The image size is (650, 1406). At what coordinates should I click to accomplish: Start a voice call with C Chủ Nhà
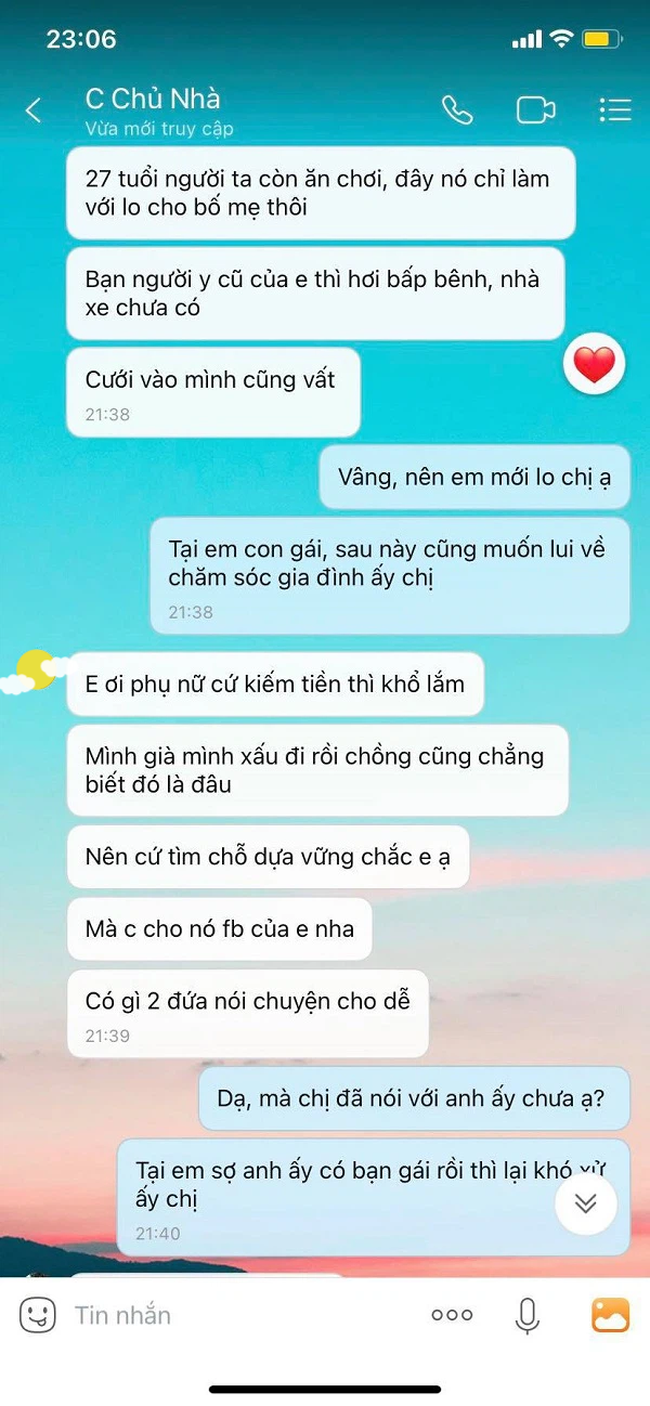tap(457, 110)
